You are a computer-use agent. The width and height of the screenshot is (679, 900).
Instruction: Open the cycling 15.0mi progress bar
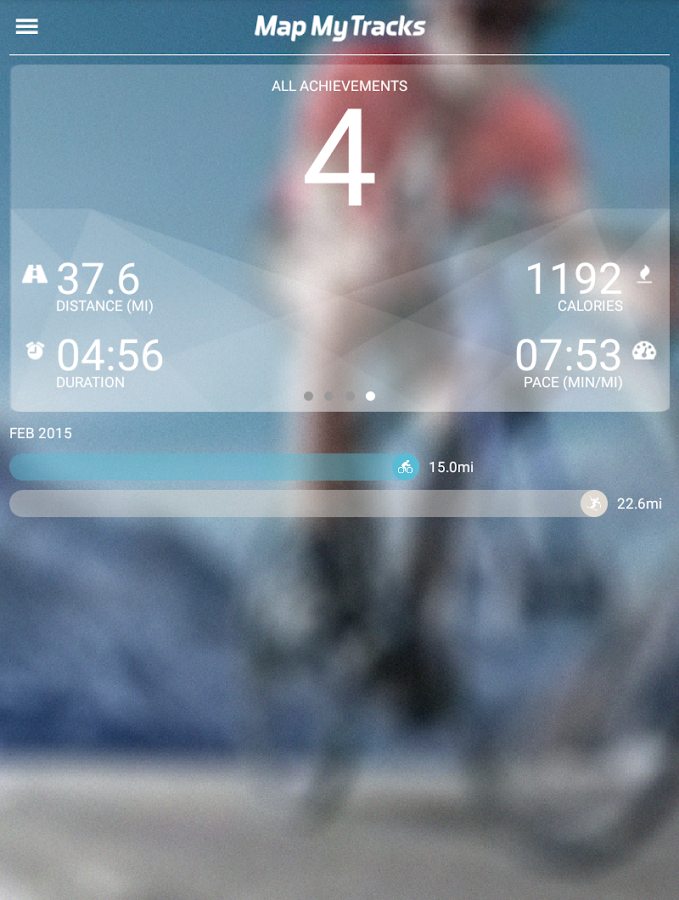pos(212,467)
